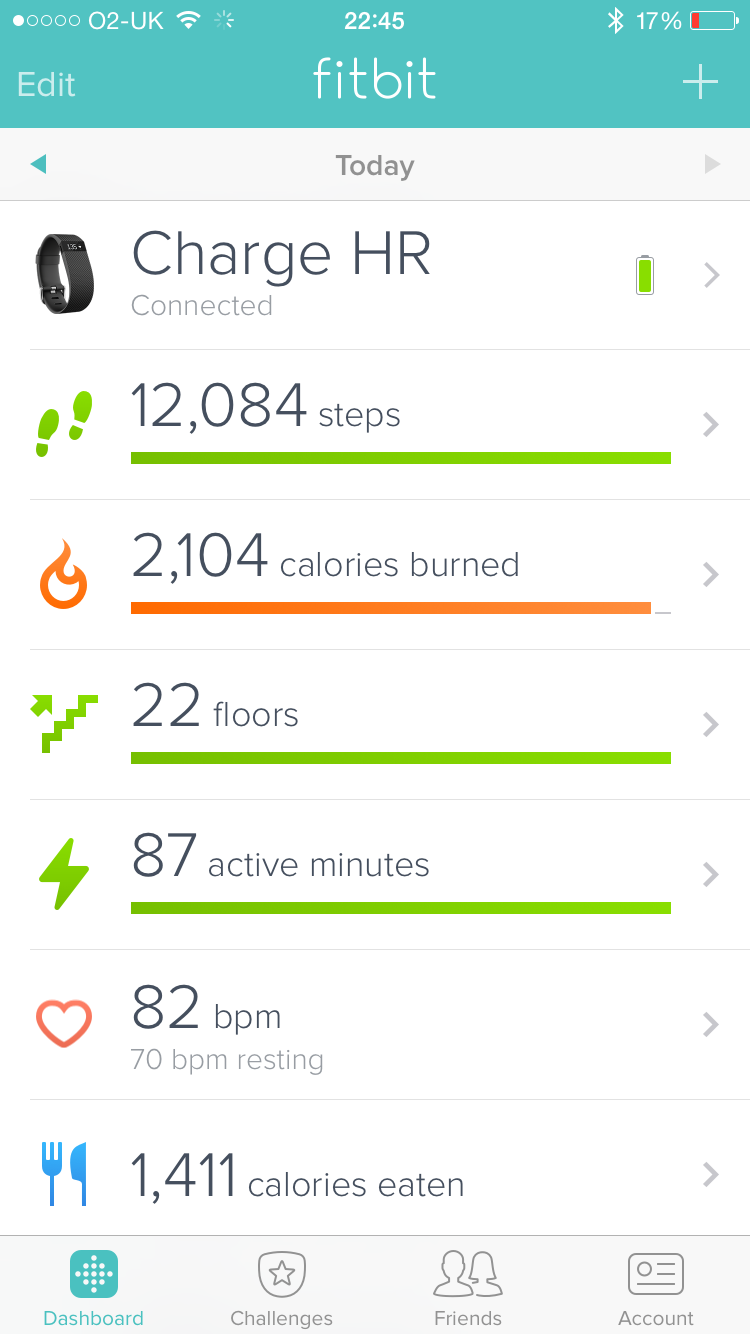Tap the Edit button
Viewport: 750px width, 1334px height.
point(46,84)
